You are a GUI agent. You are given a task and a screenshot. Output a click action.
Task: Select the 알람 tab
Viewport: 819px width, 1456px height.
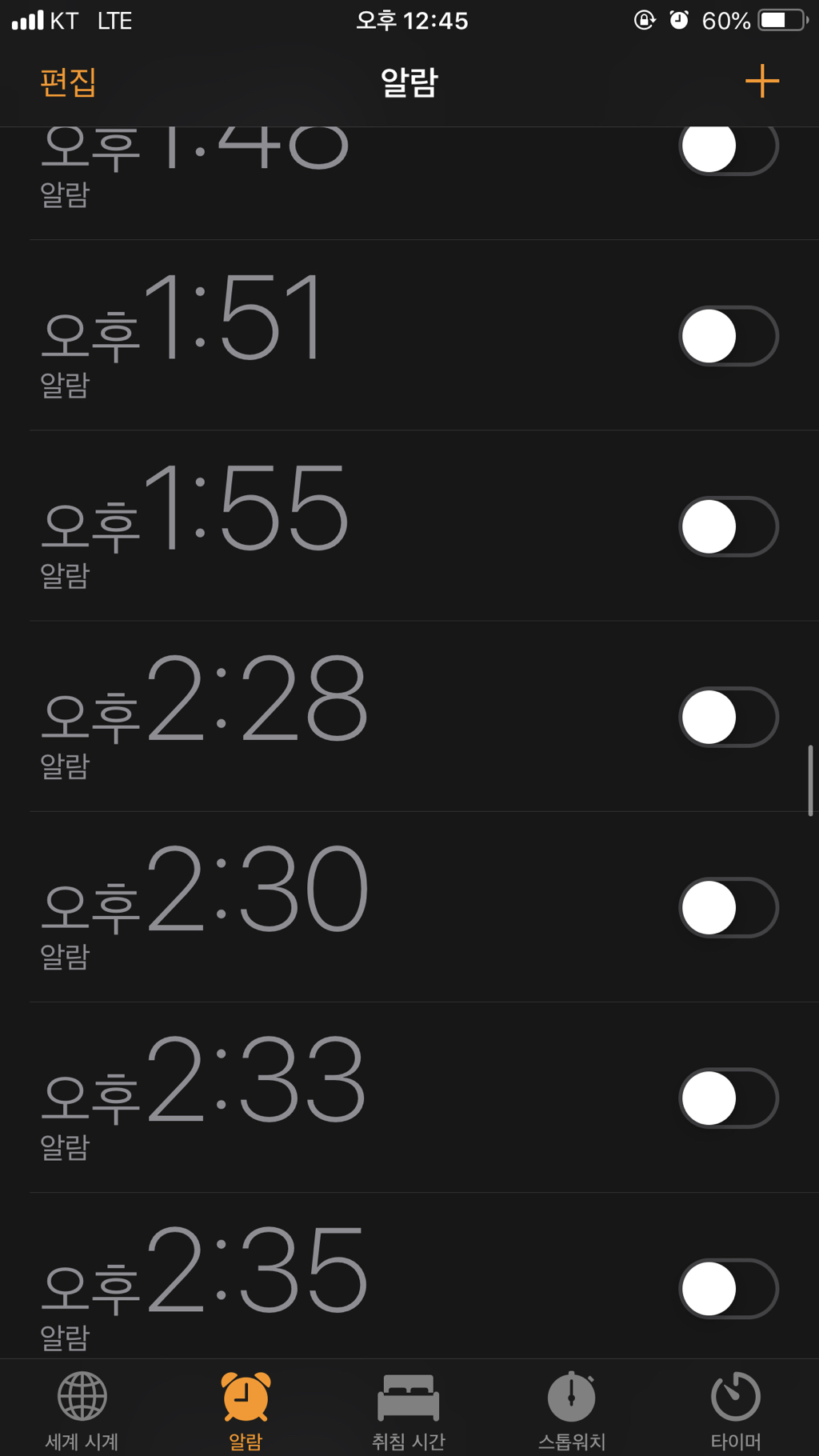246,1411
